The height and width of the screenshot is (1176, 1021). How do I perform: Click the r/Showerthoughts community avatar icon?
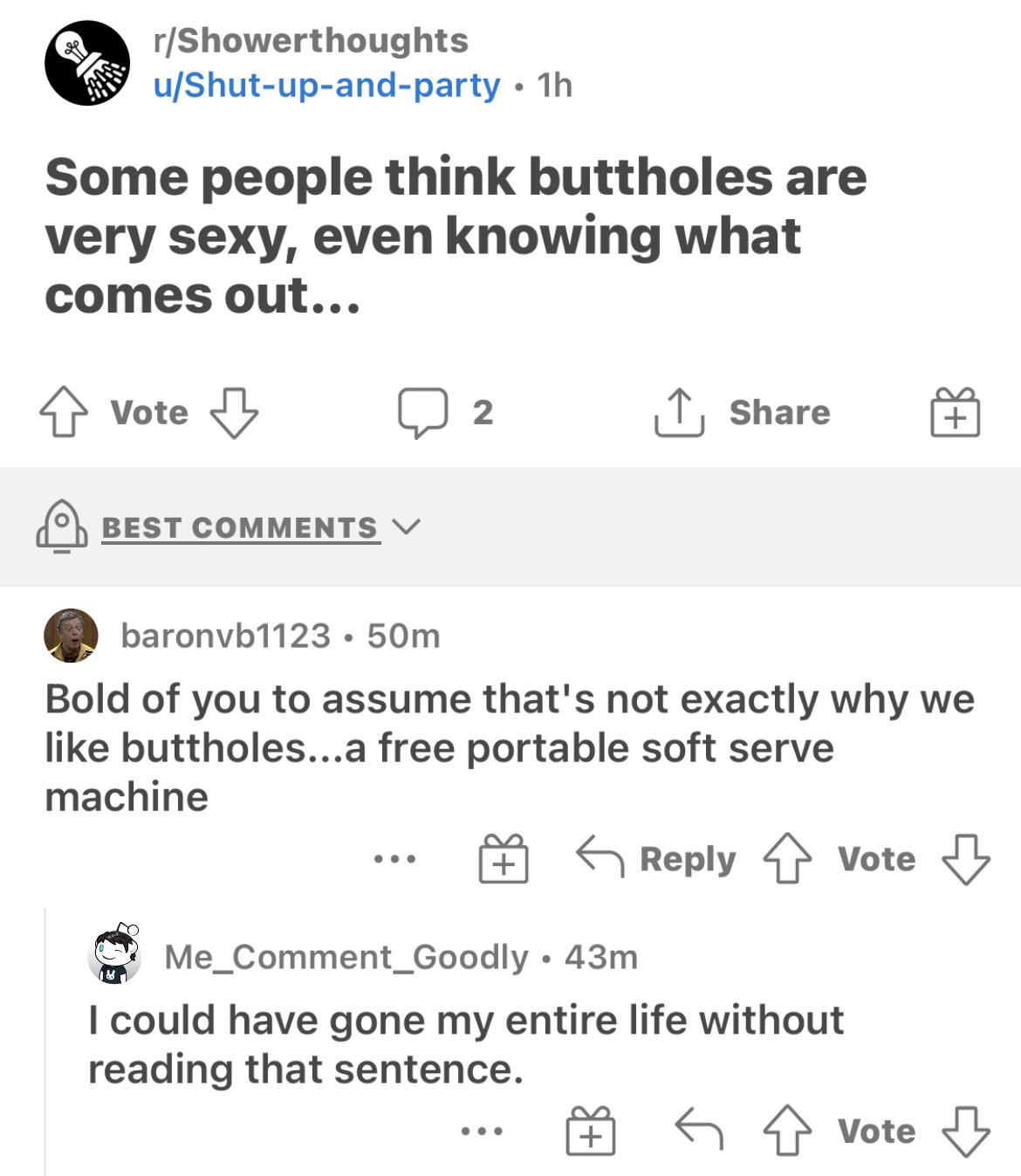point(87,65)
